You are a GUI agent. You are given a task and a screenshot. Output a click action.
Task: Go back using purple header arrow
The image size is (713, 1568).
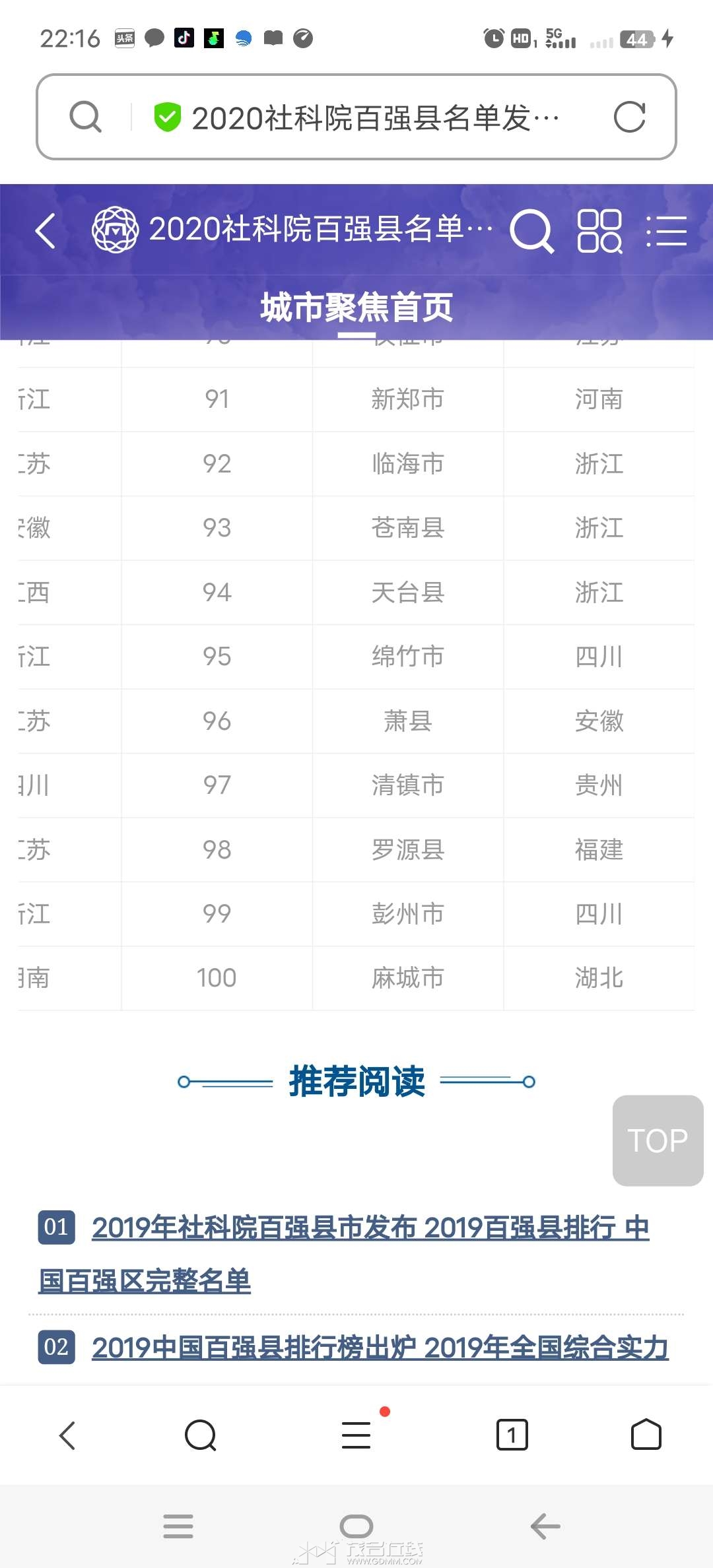pyautogui.click(x=46, y=231)
